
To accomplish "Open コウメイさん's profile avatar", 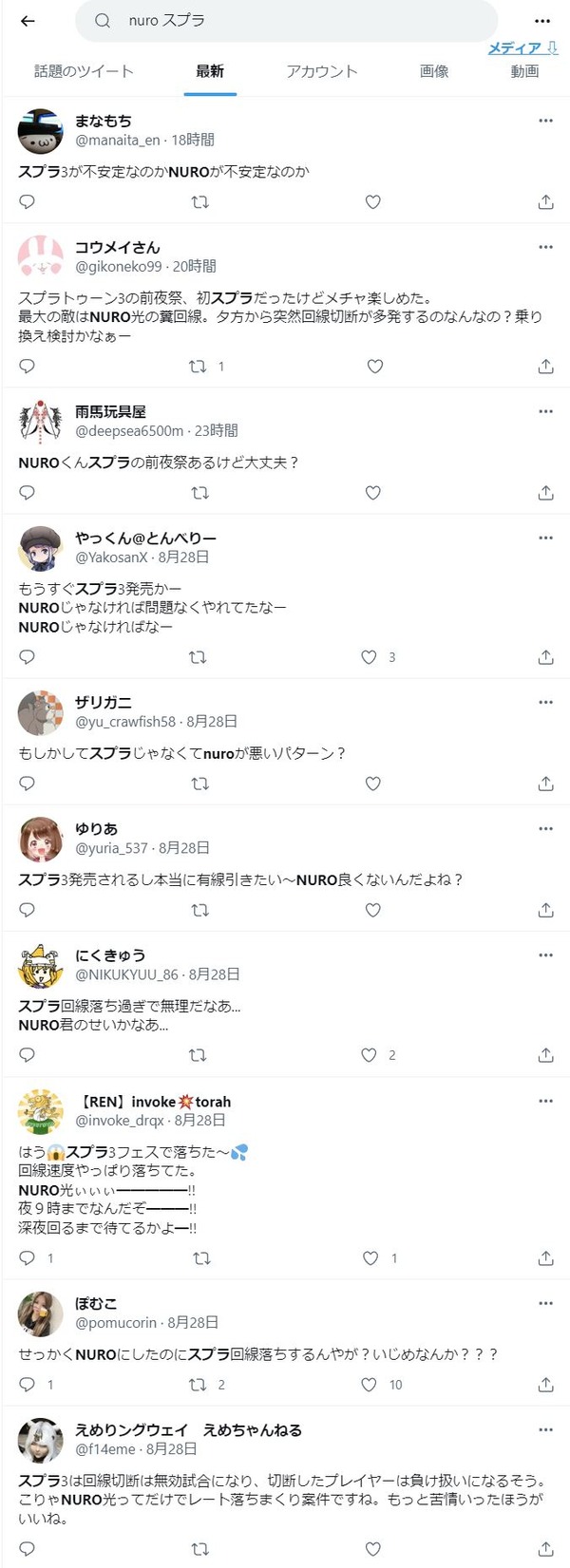I will (41, 257).
